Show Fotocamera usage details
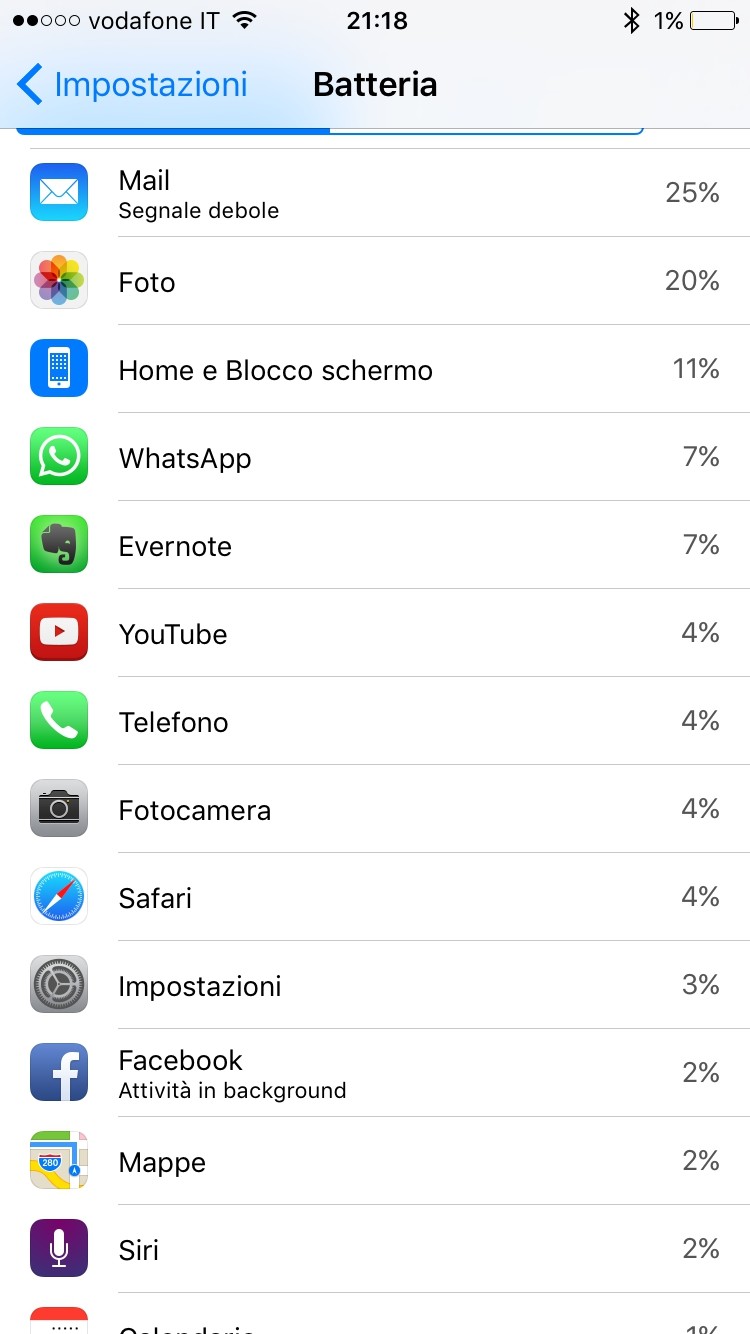Viewport: 750px width, 1334px height. tap(375, 809)
